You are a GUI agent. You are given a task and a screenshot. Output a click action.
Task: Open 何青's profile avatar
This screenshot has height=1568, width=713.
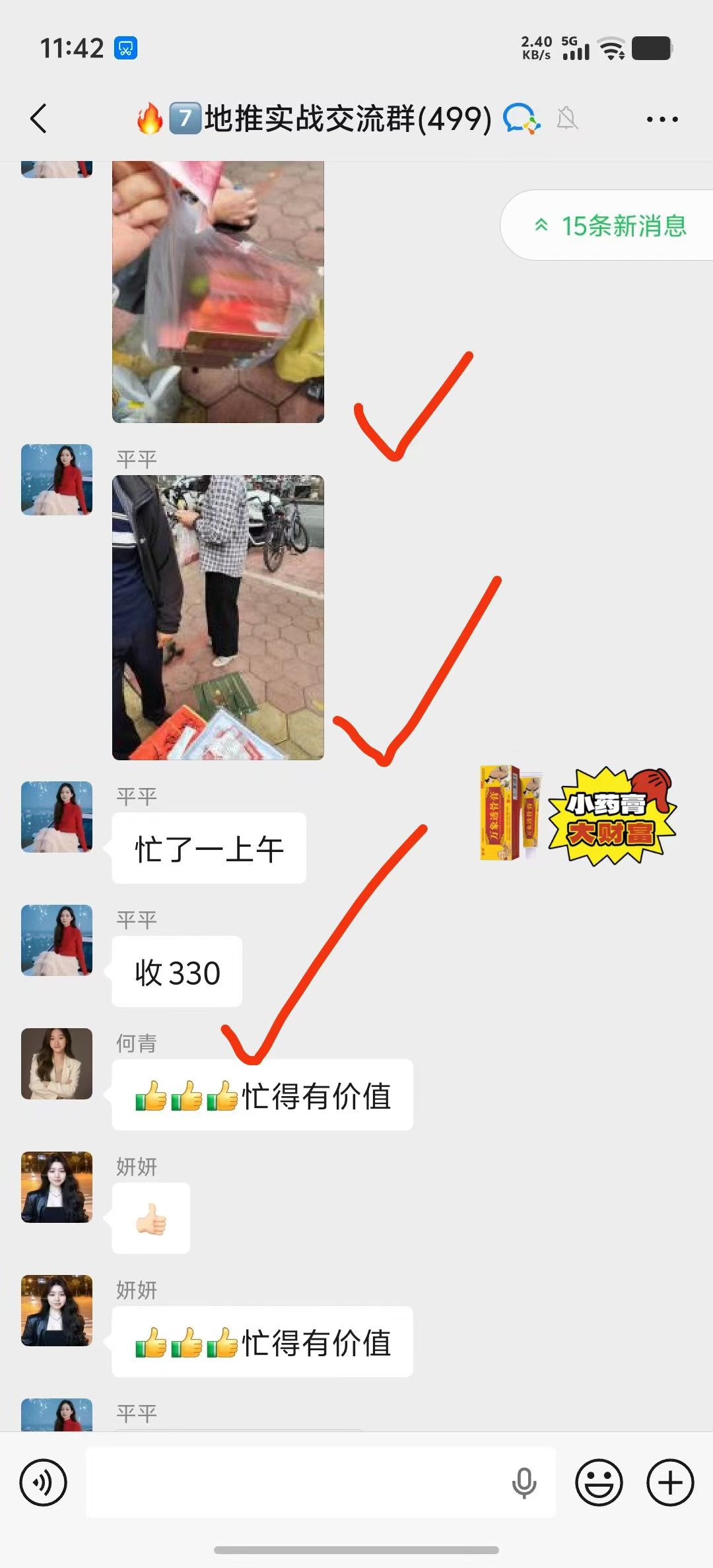click(x=57, y=1063)
